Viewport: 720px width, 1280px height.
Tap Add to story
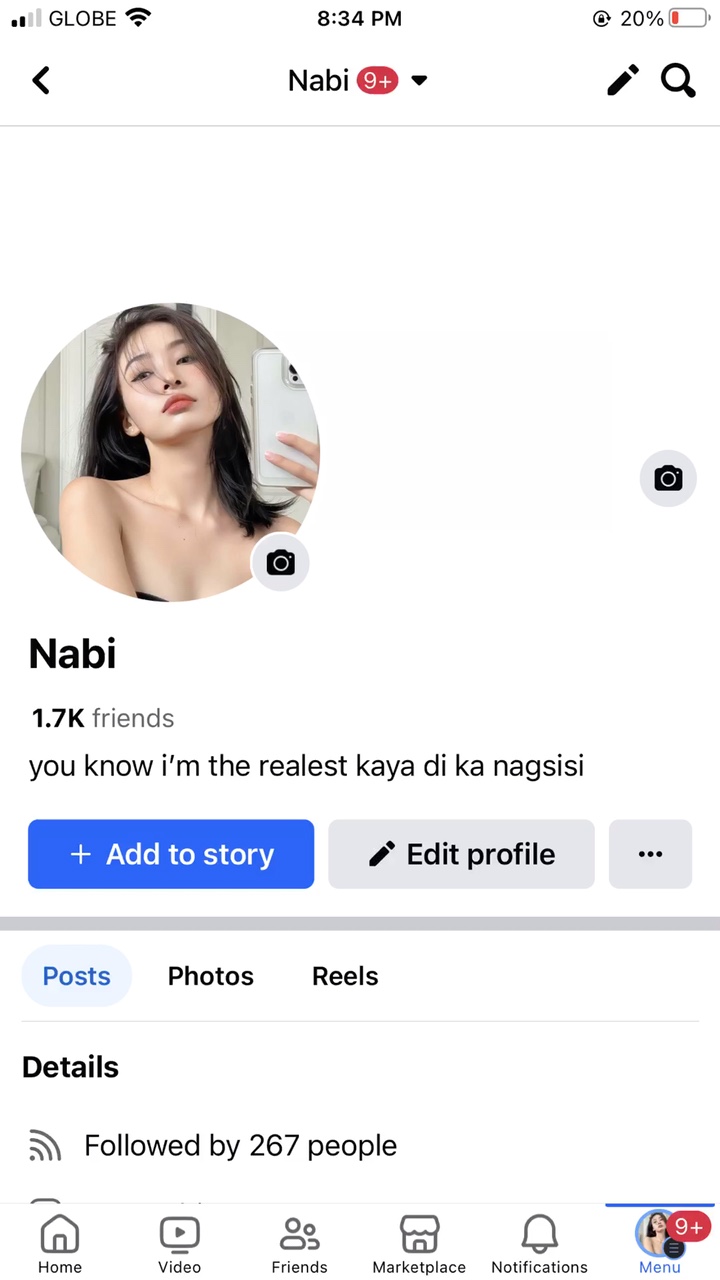pos(171,854)
